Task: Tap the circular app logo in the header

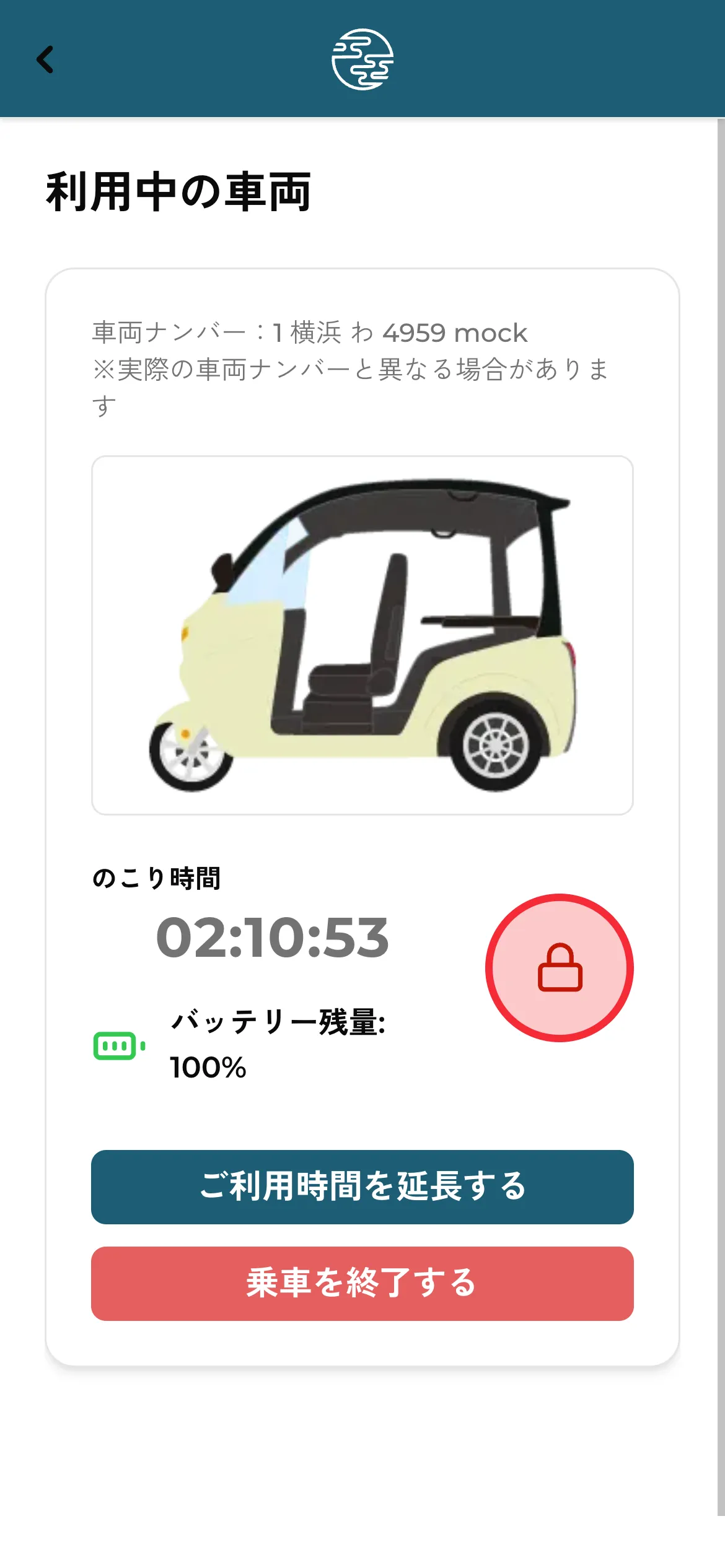Action: [362, 60]
